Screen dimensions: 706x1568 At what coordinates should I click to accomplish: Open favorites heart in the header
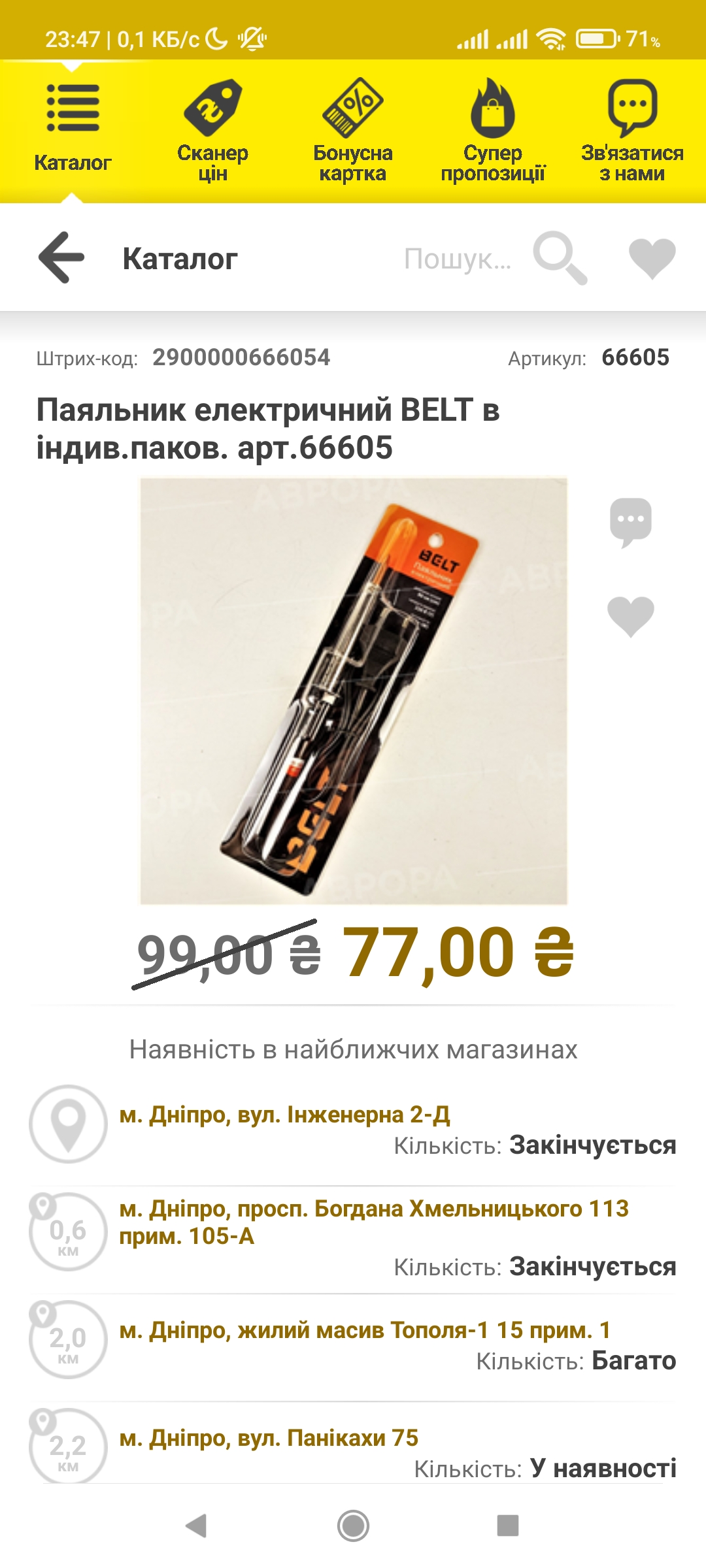click(x=652, y=258)
